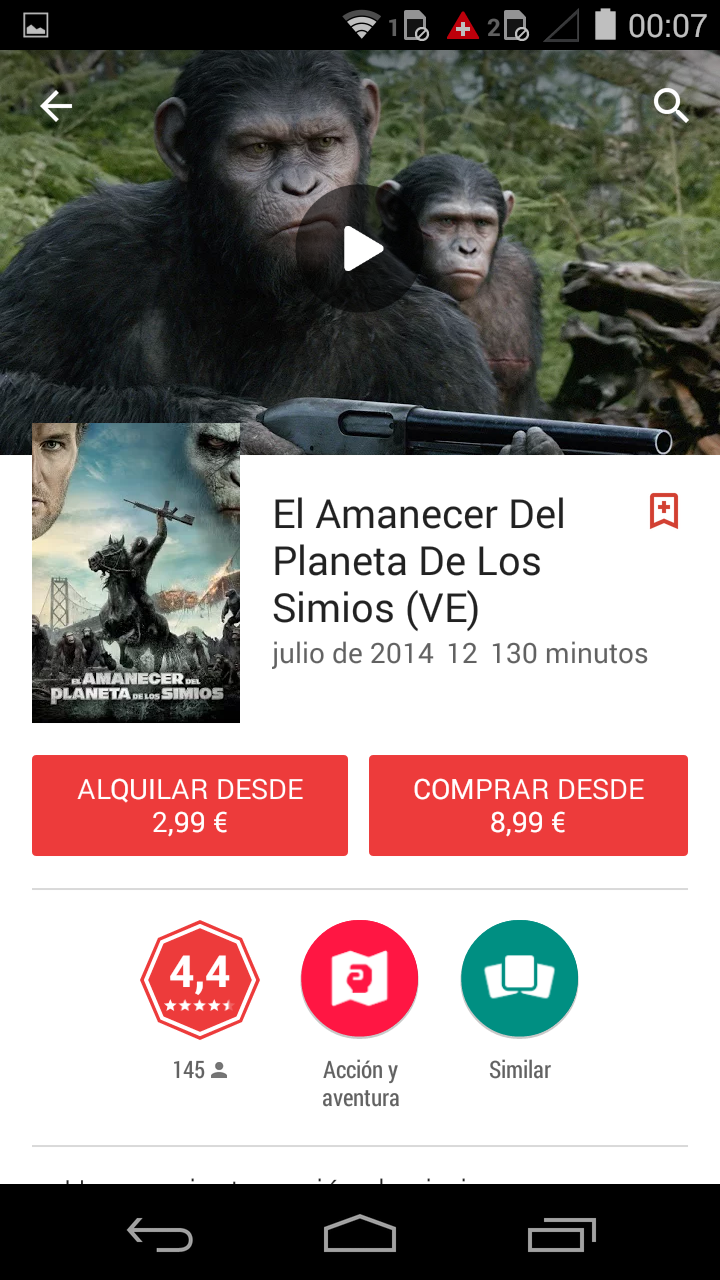Browse the Acción y aventura genre
Image resolution: width=720 pixels, height=1280 pixels.
click(x=360, y=980)
